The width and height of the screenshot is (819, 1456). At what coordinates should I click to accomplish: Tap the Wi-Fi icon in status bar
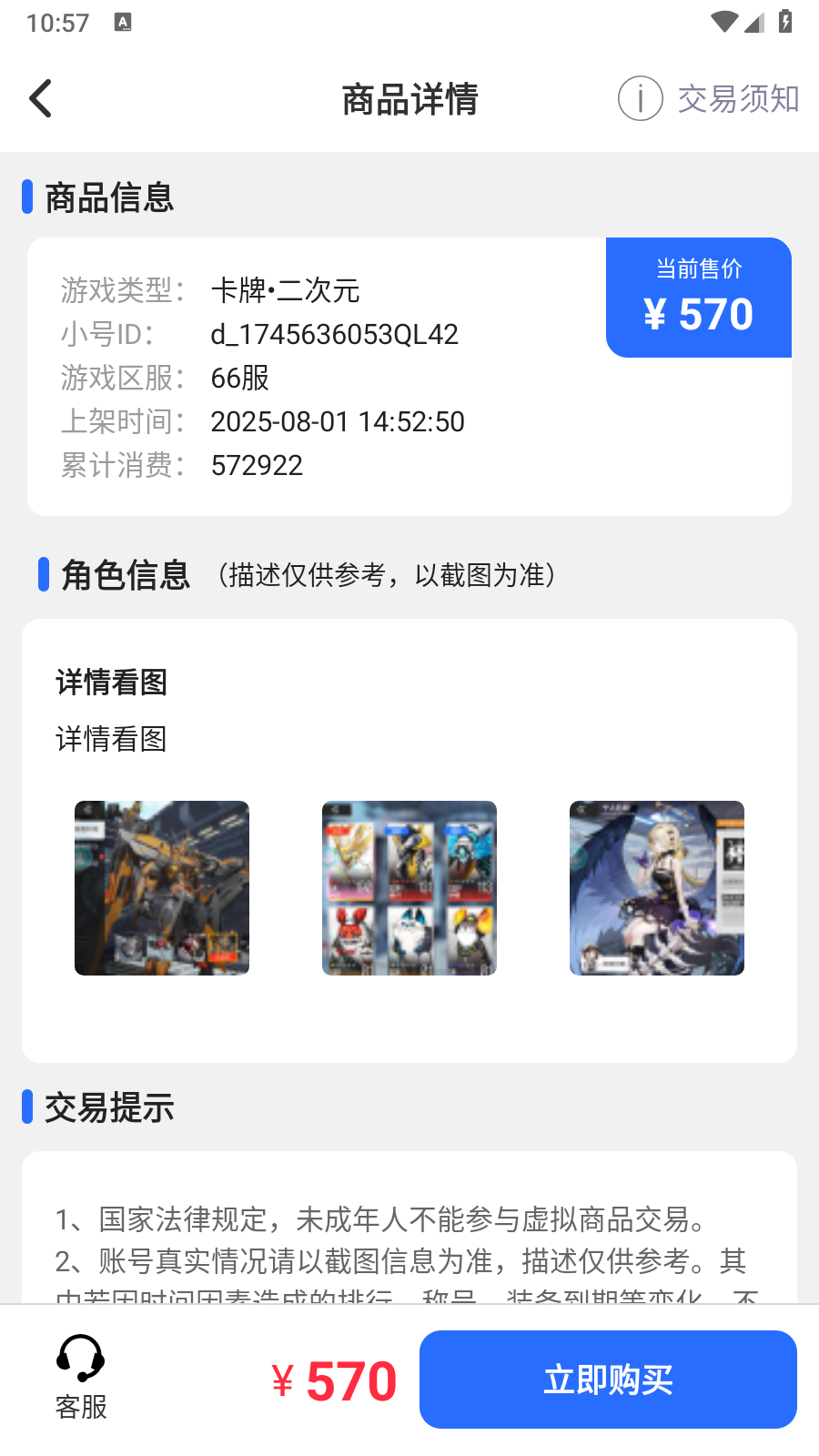click(x=723, y=22)
